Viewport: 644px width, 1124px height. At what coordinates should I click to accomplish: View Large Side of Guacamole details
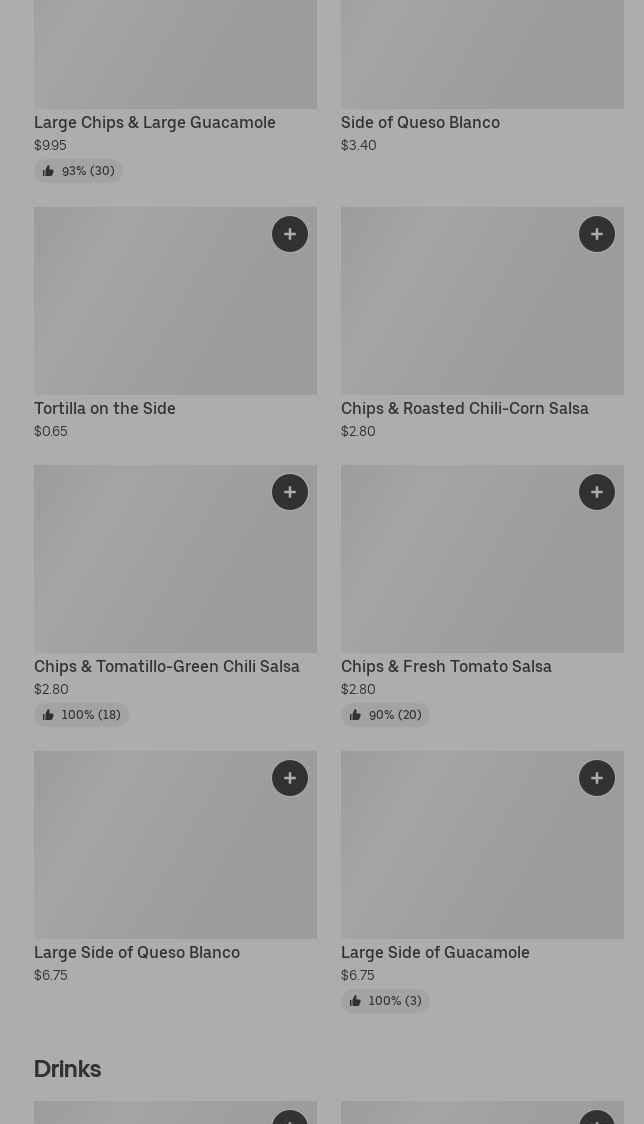435,952
